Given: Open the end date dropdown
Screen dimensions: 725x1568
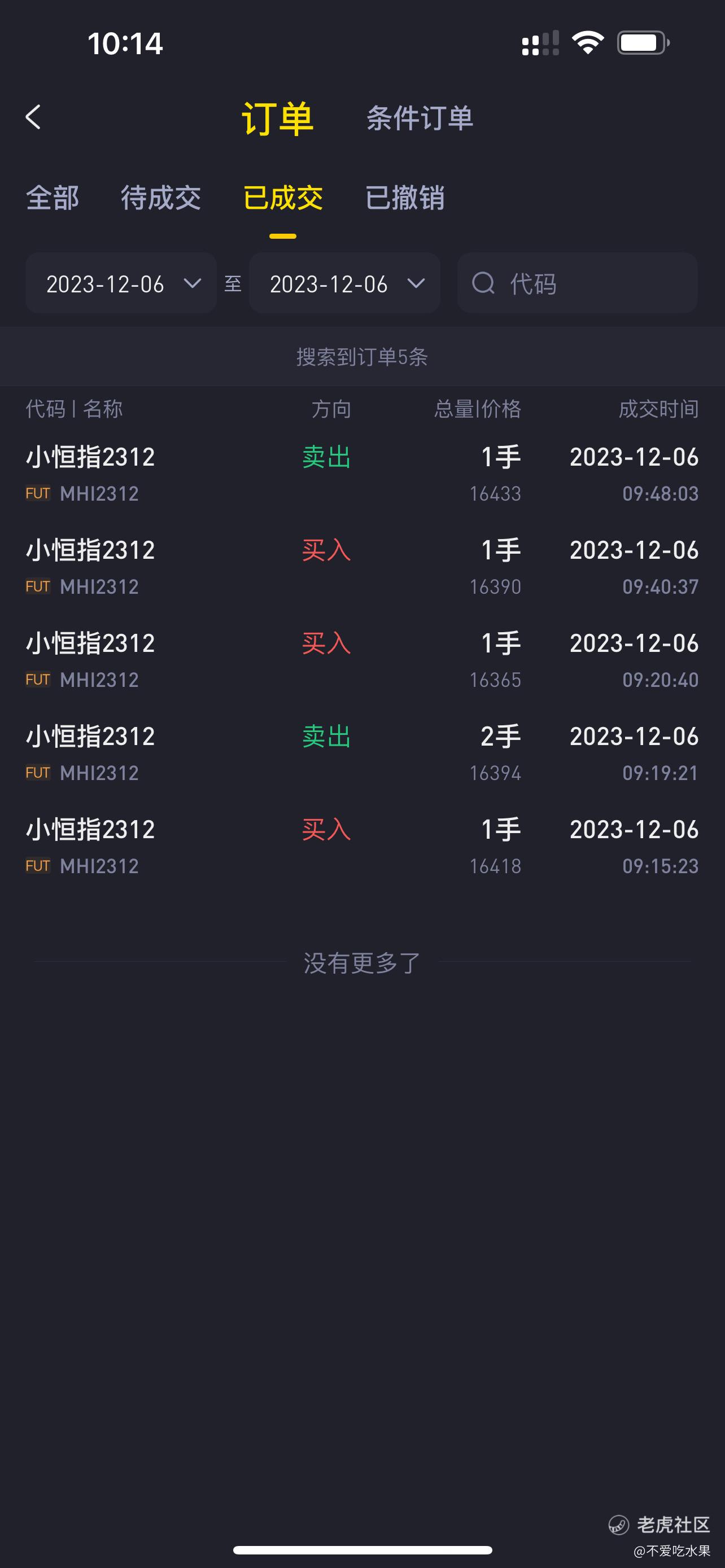Looking at the screenshot, I should 344,284.
